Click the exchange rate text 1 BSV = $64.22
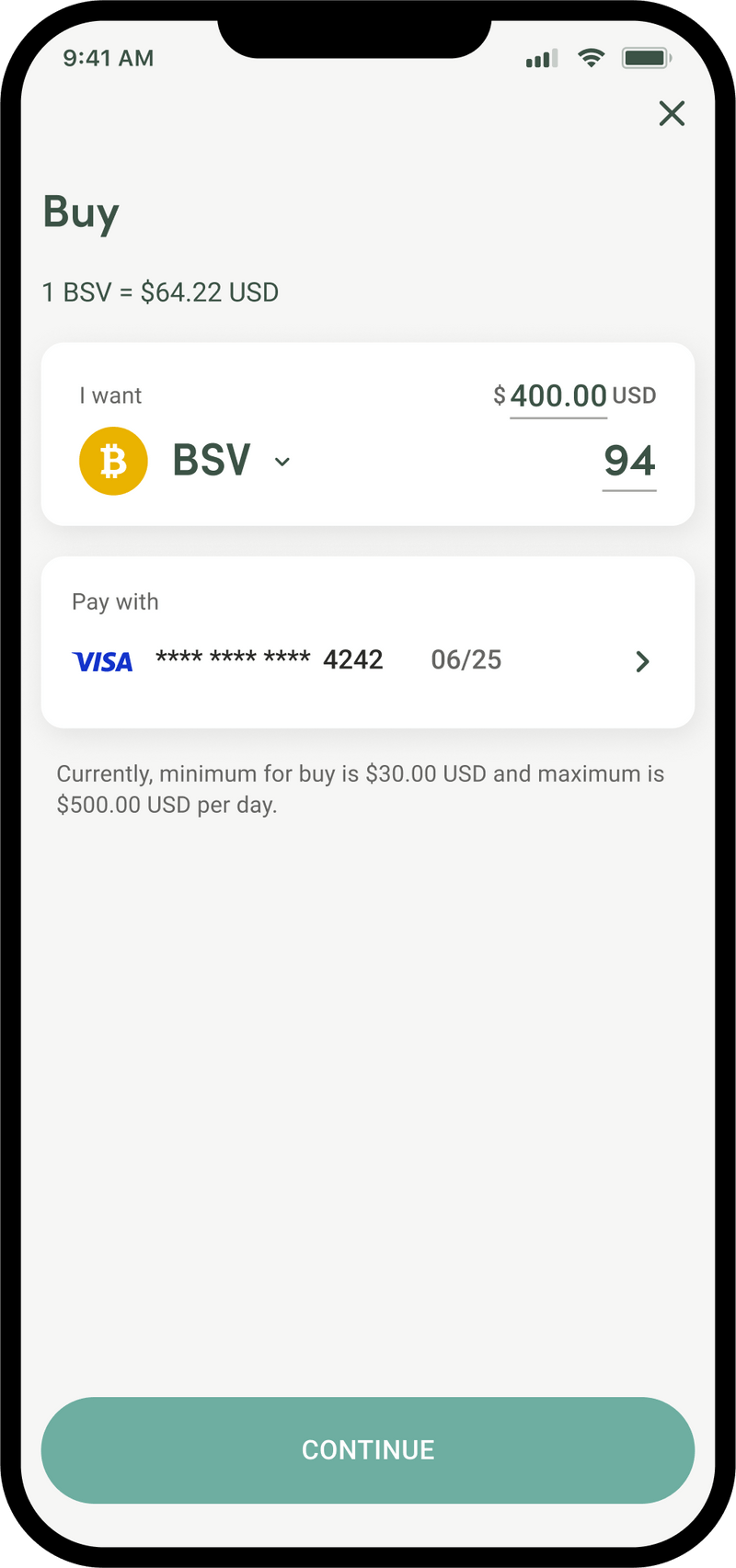The width and height of the screenshot is (736, 1568). point(159,292)
